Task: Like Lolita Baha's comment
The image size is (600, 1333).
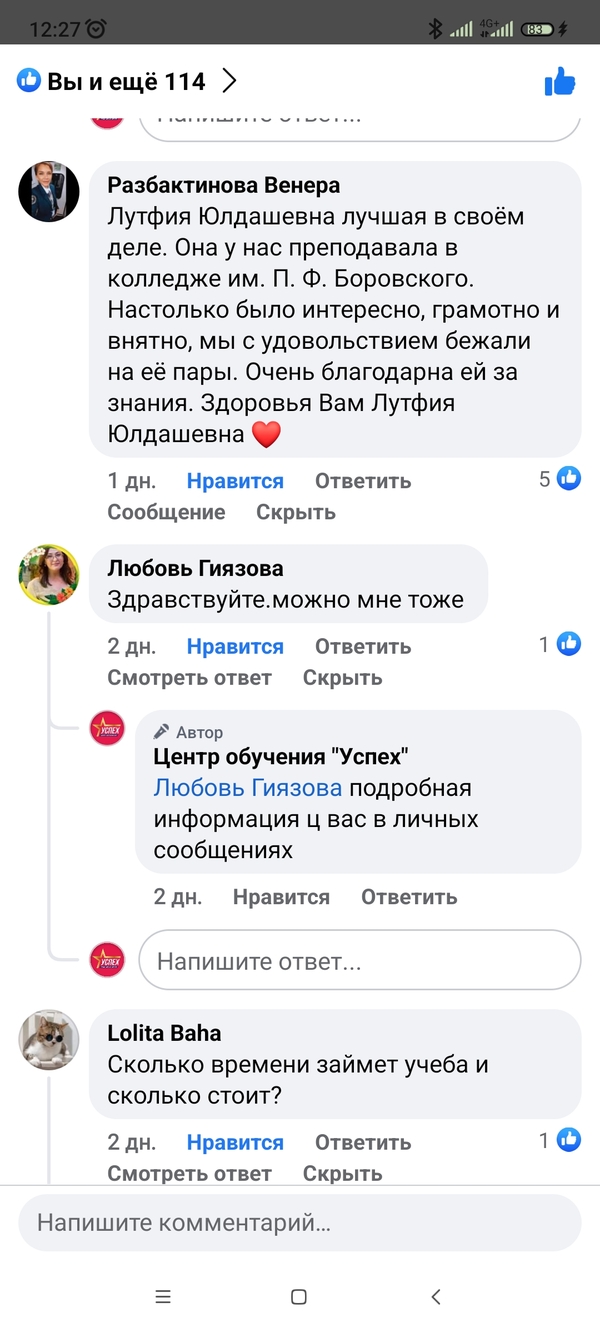Action: tap(235, 1143)
